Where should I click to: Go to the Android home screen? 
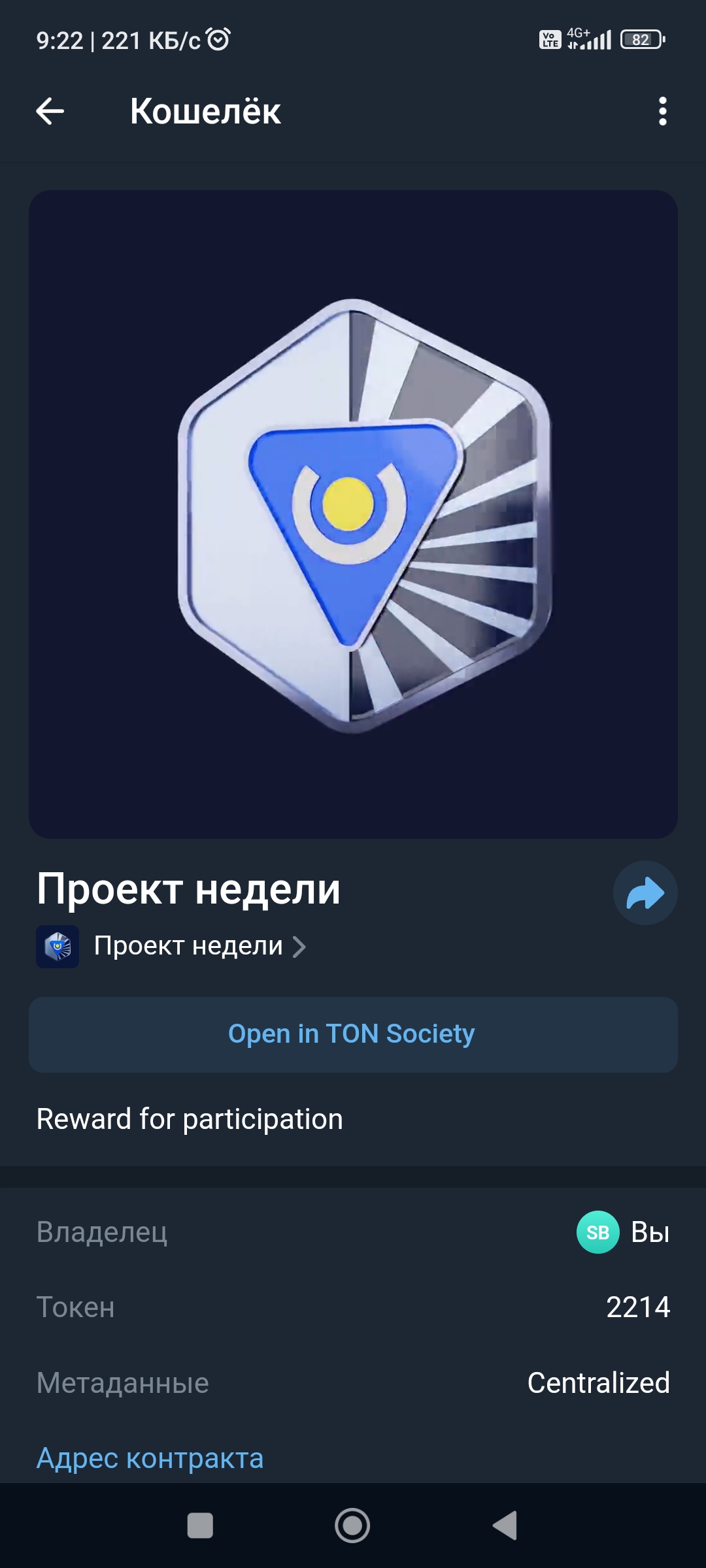pos(352,1526)
